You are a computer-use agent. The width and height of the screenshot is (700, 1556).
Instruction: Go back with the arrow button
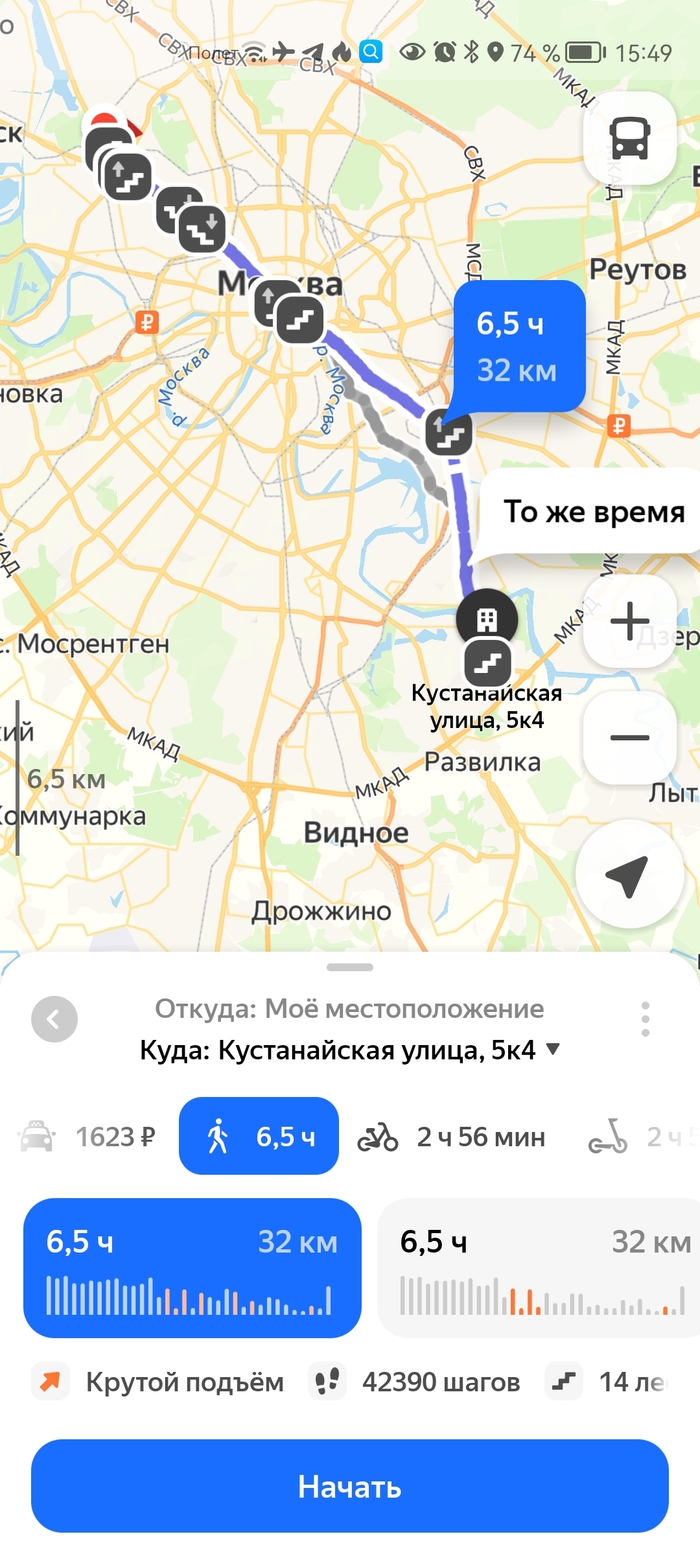[x=54, y=1019]
